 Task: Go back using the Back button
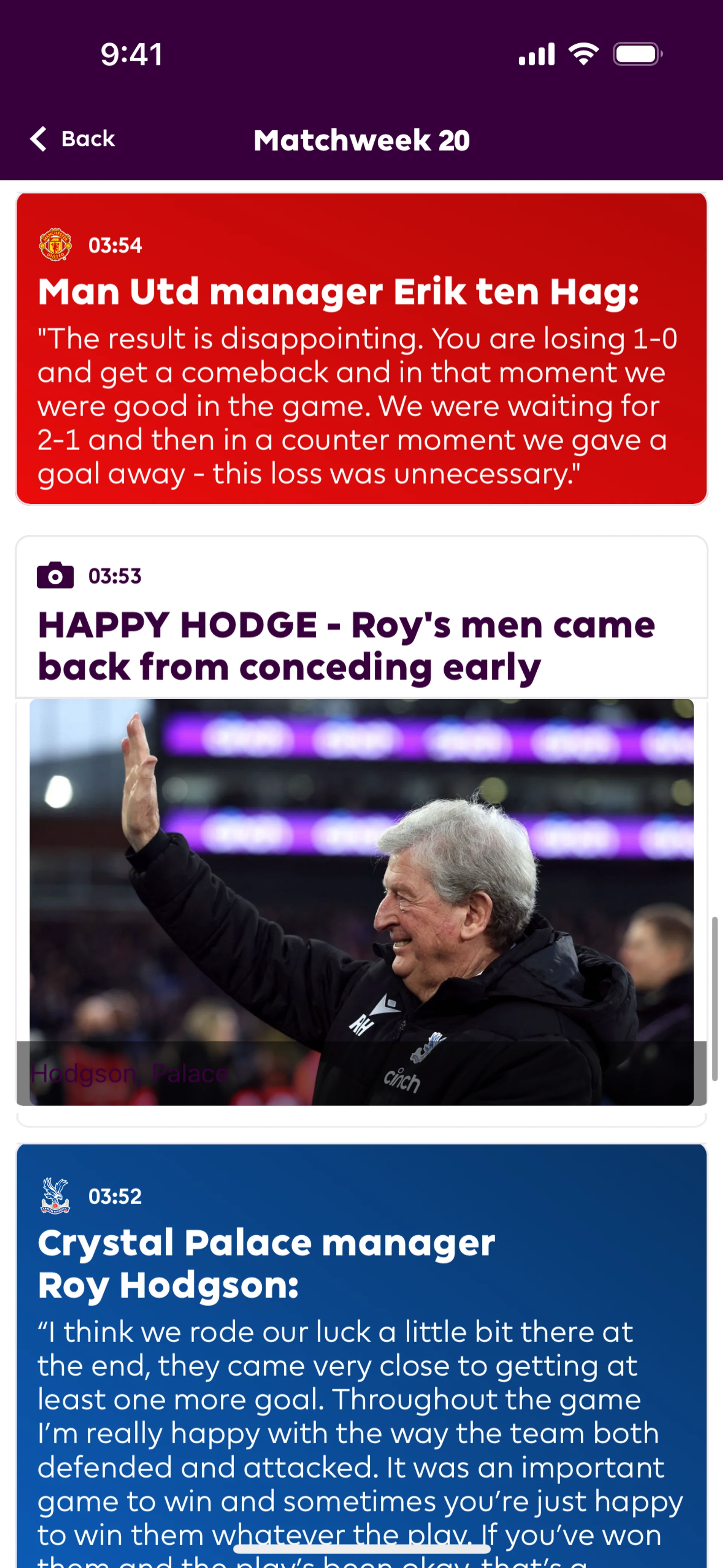point(73,139)
